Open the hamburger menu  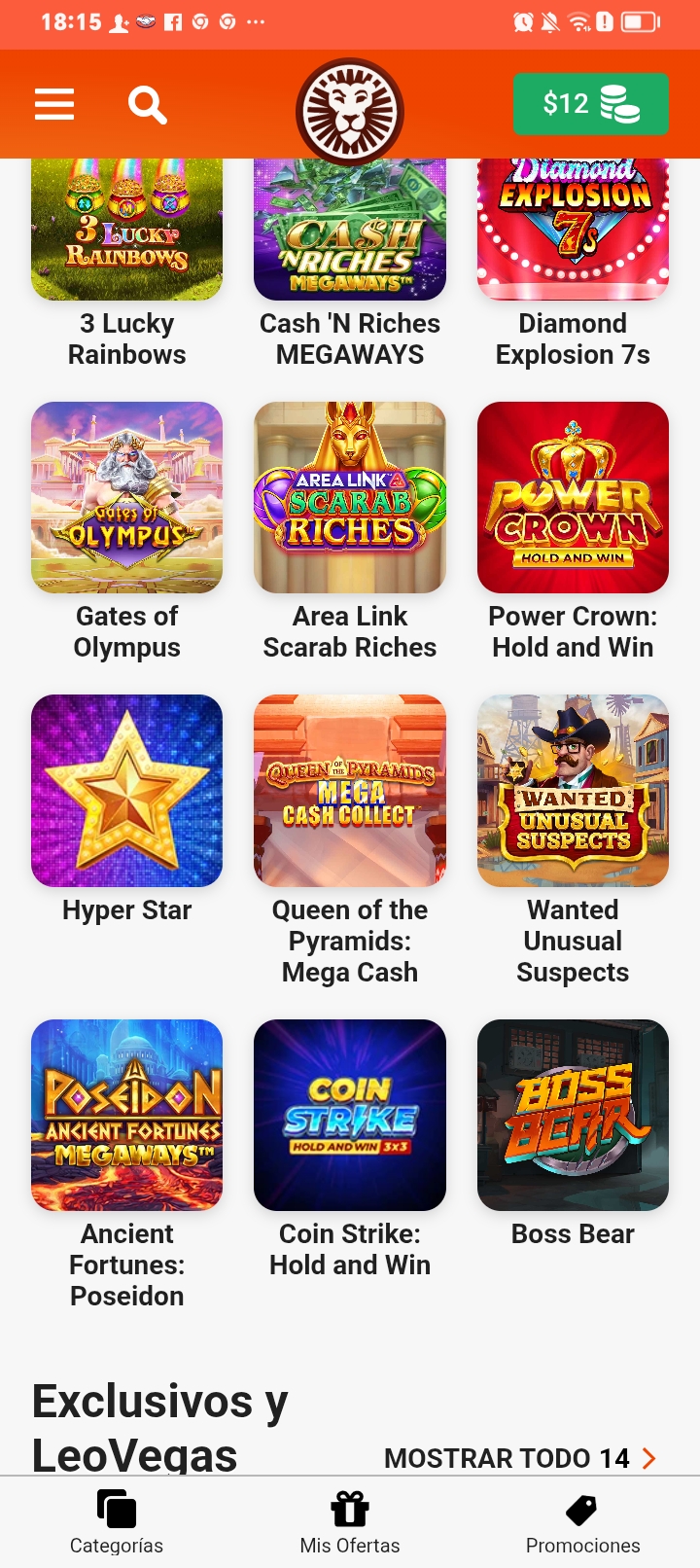(x=54, y=104)
